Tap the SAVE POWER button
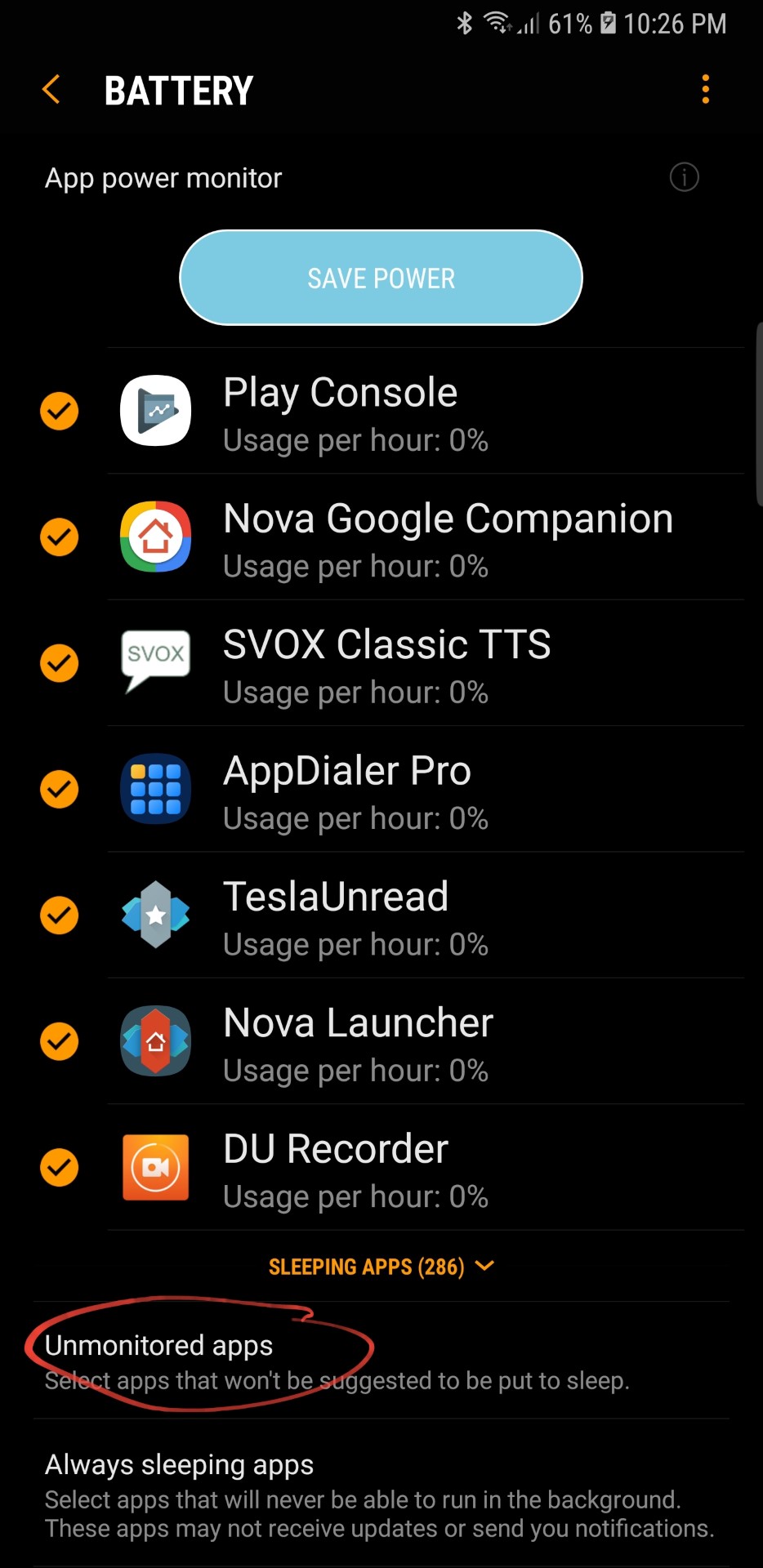The width and height of the screenshot is (763, 1568). (381, 278)
